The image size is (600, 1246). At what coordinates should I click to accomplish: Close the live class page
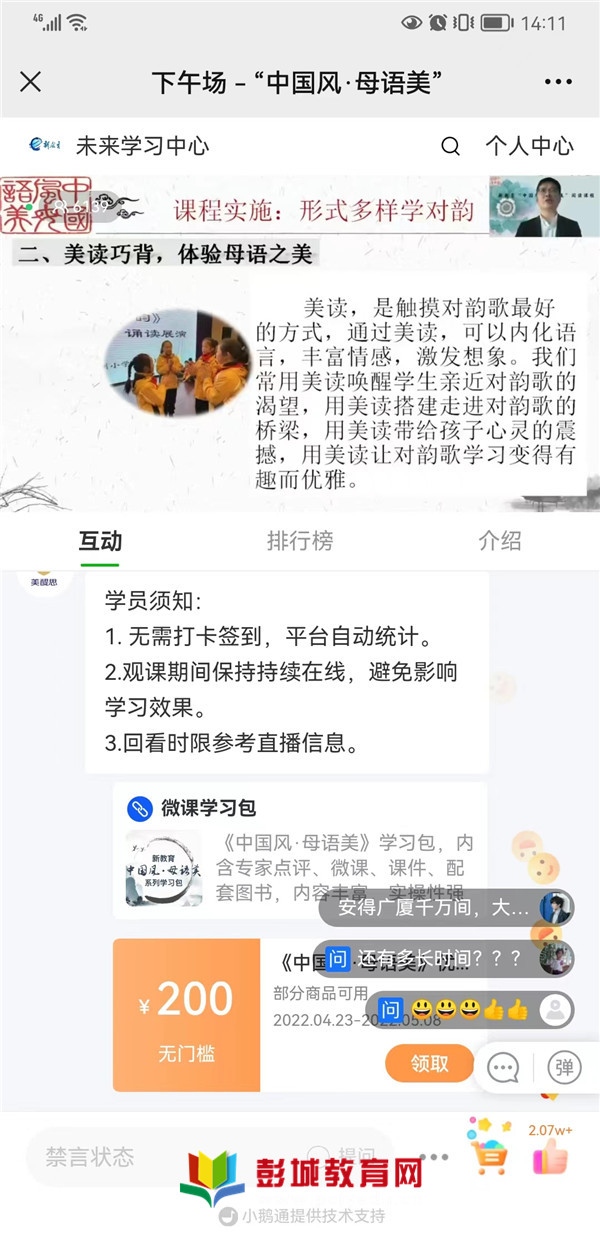[x=31, y=82]
